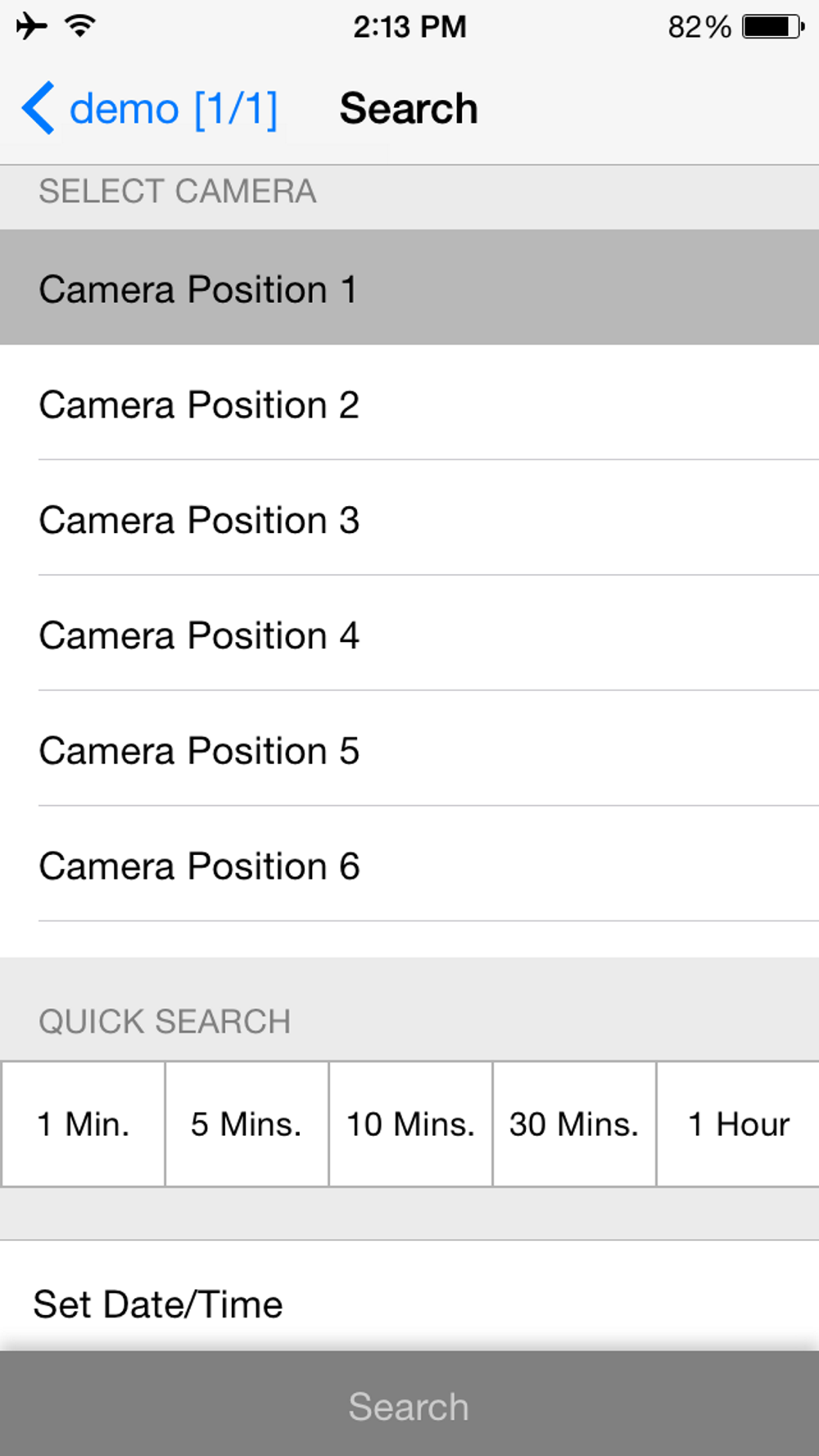819x1456 pixels.
Task: Select the 30 Mins. quick search
Action: [574, 1124]
